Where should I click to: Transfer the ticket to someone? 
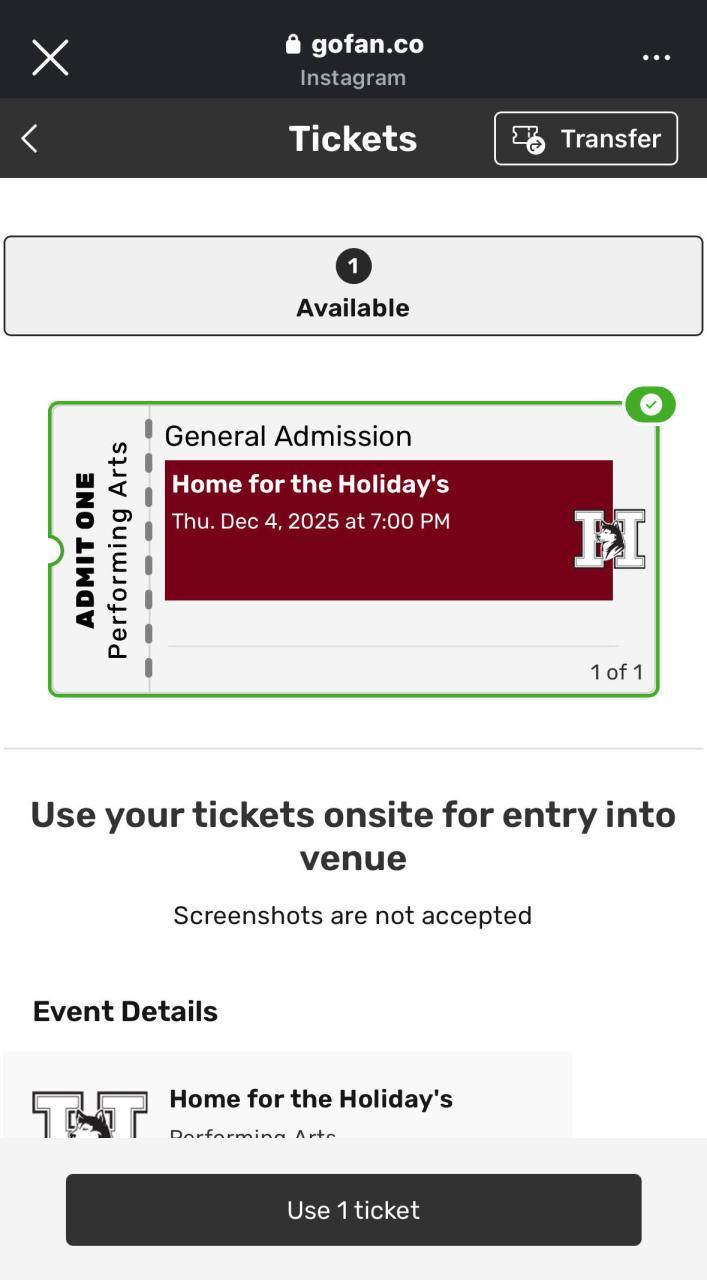pos(585,138)
